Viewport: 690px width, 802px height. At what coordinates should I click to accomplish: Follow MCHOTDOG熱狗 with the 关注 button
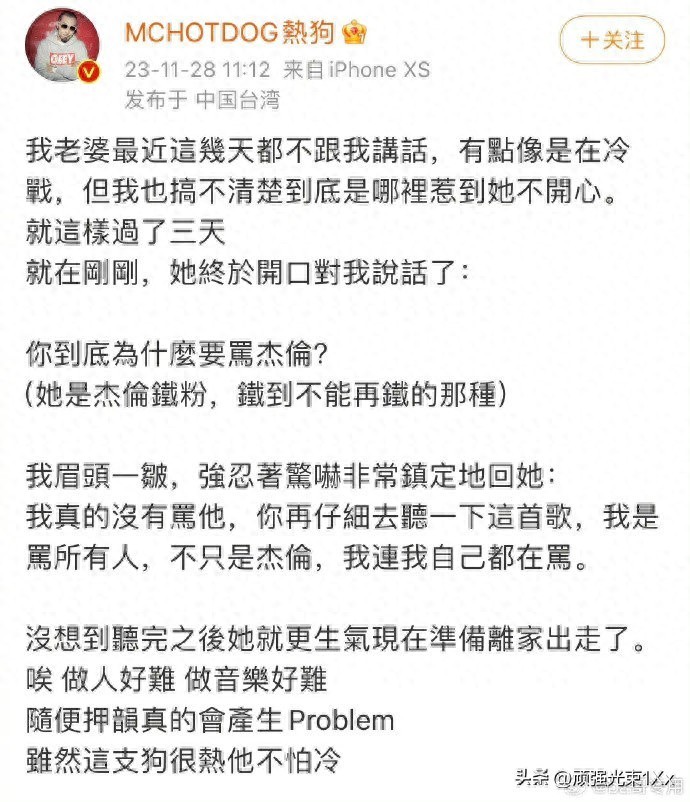612,41
